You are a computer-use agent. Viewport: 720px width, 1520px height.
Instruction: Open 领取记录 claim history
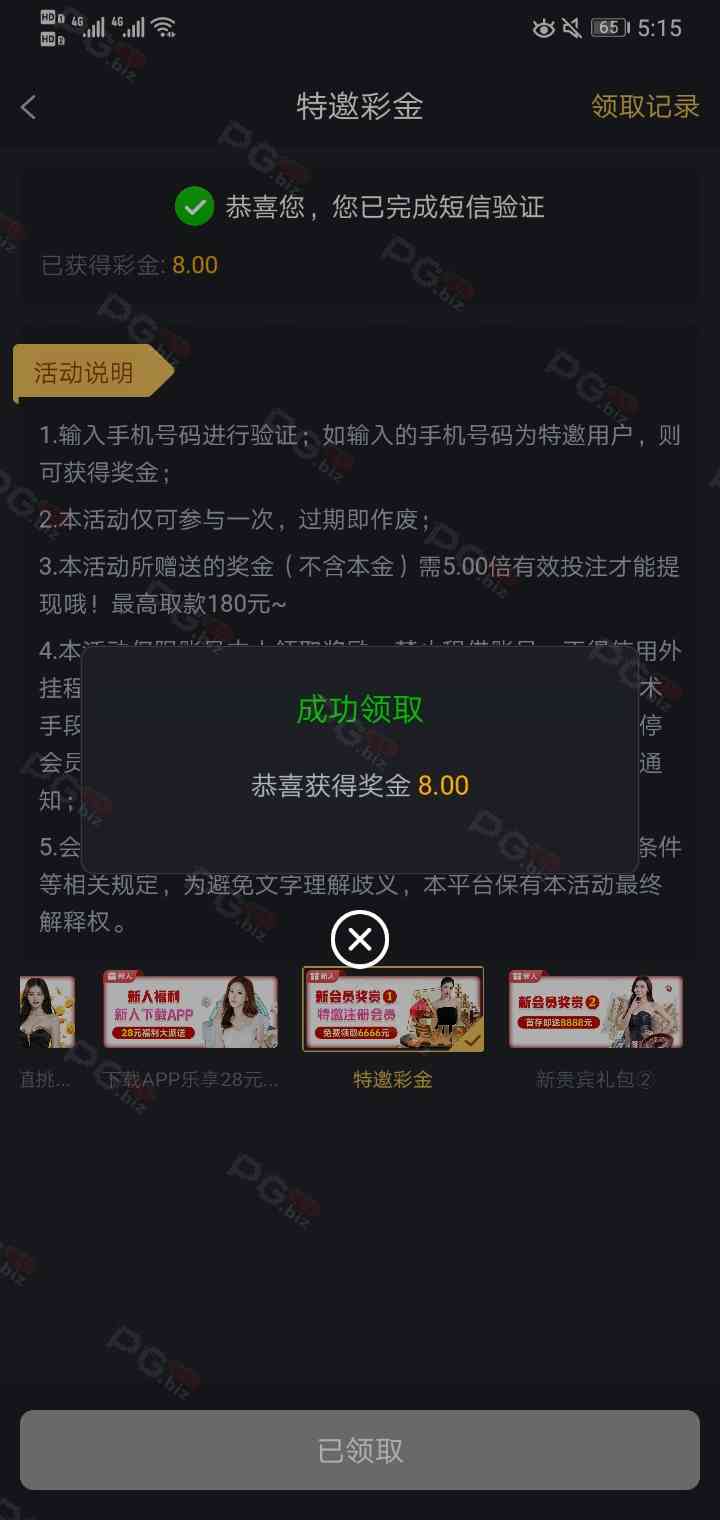click(645, 106)
